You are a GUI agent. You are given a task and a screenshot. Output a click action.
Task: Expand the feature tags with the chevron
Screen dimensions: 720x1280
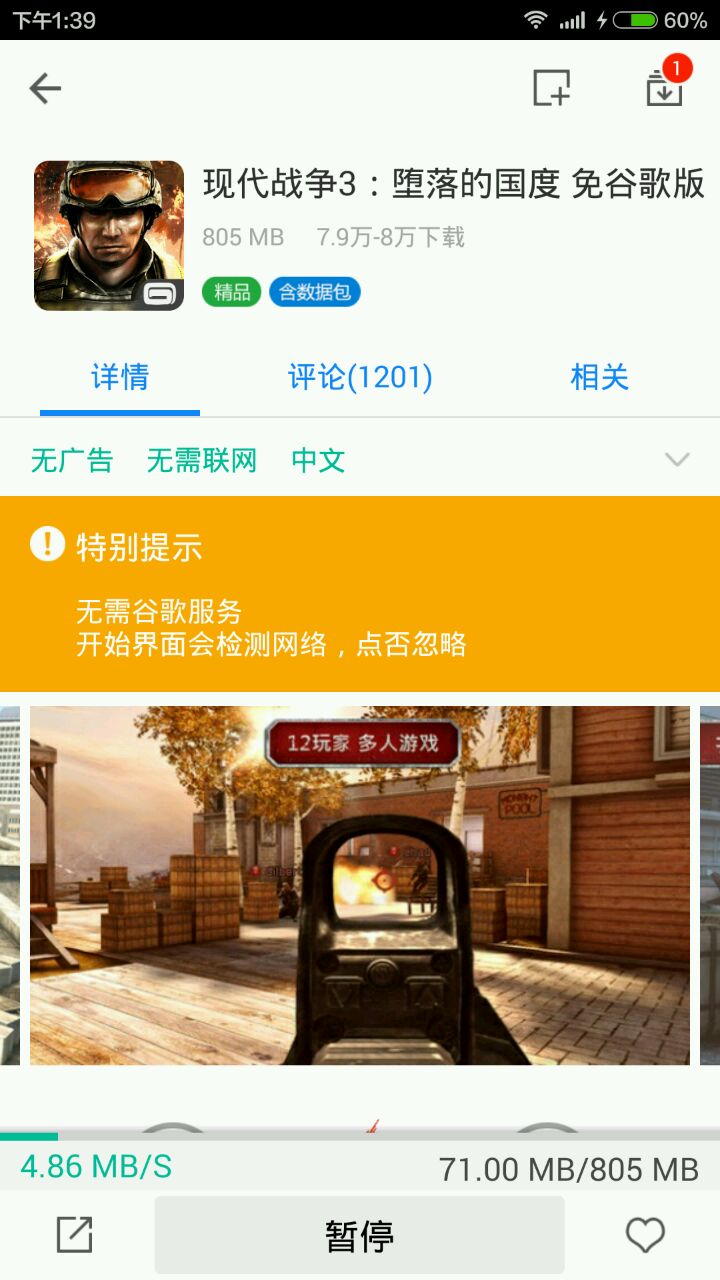tap(677, 460)
